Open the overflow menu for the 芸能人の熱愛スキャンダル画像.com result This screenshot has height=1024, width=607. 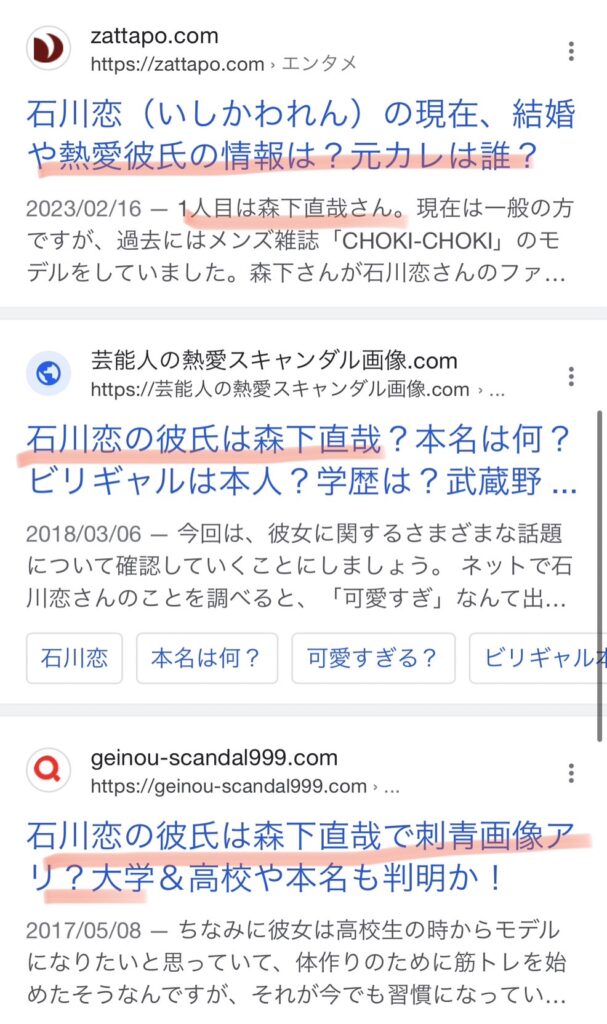pyautogui.click(x=571, y=376)
